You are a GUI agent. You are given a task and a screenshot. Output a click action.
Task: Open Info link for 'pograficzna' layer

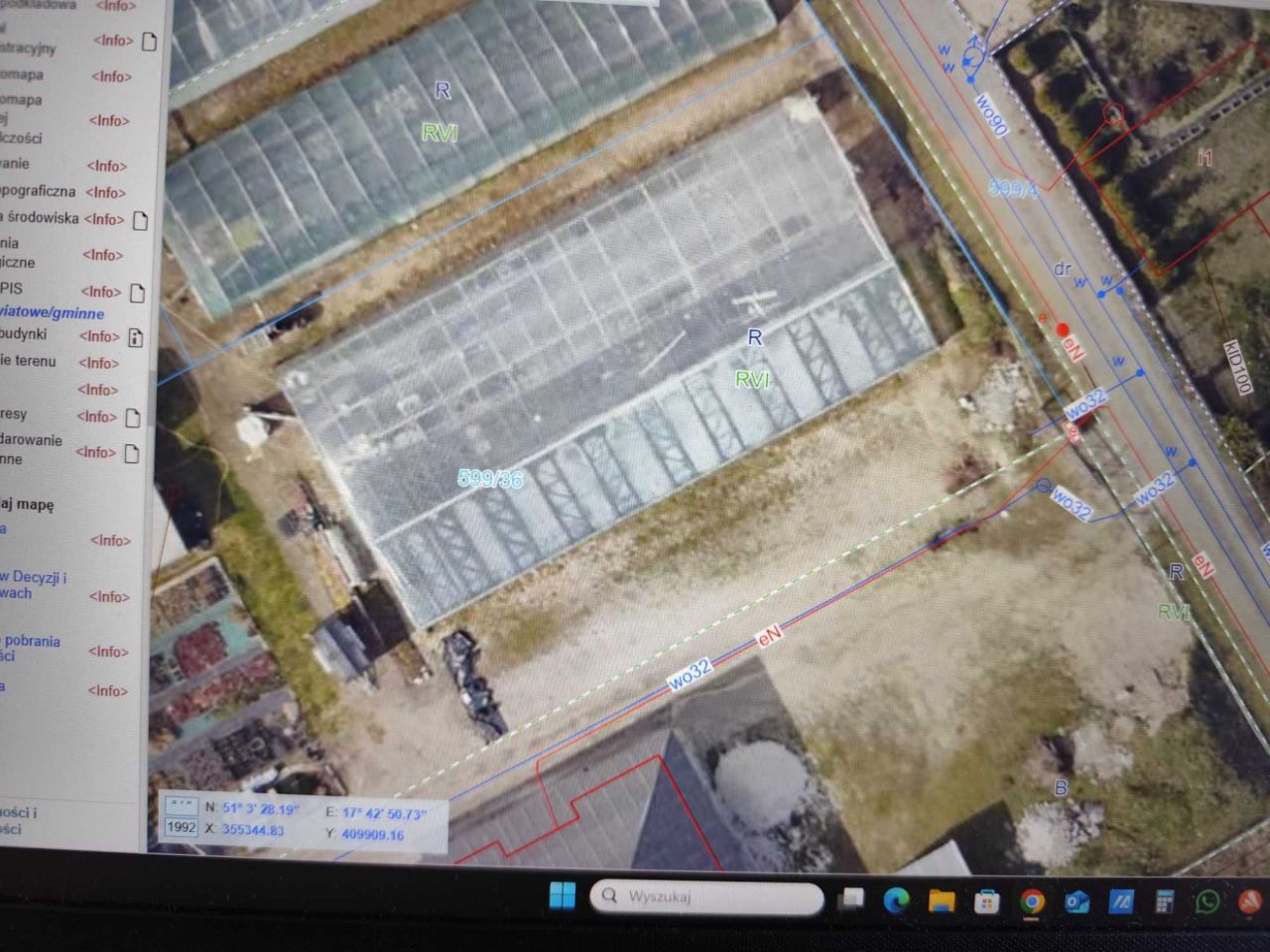pos(105,192)
